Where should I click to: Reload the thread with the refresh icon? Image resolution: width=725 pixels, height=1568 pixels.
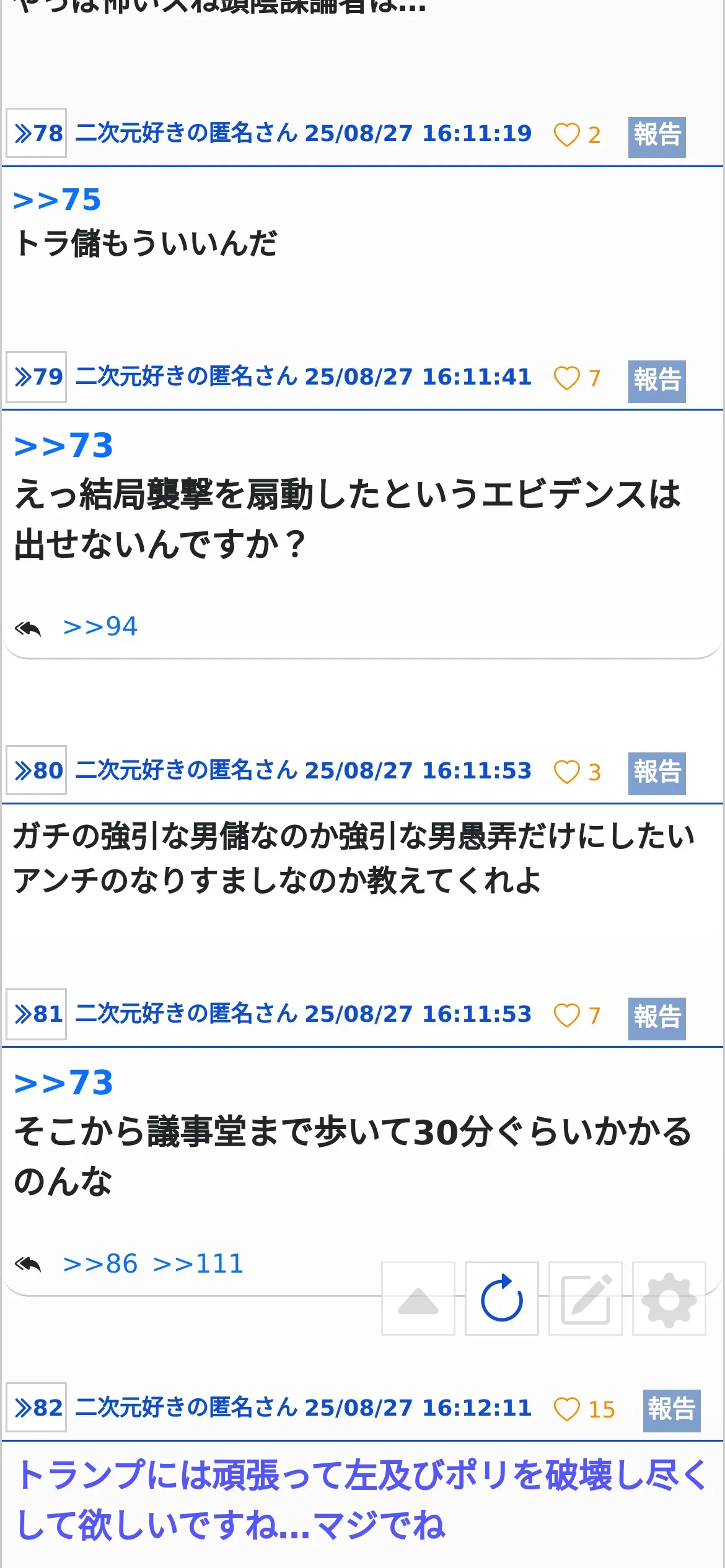[502, 1299]
